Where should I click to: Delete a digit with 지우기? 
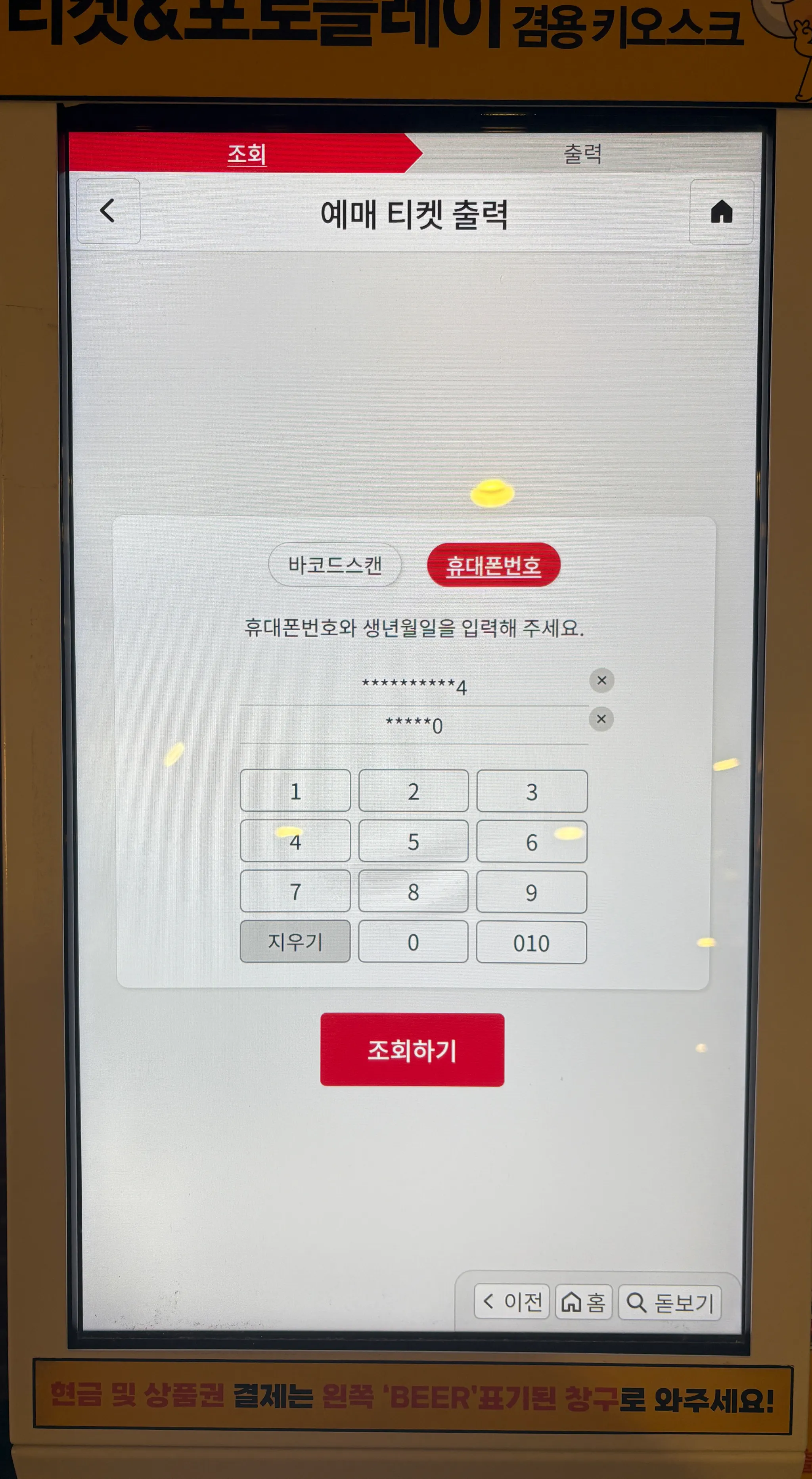point(295,941)
